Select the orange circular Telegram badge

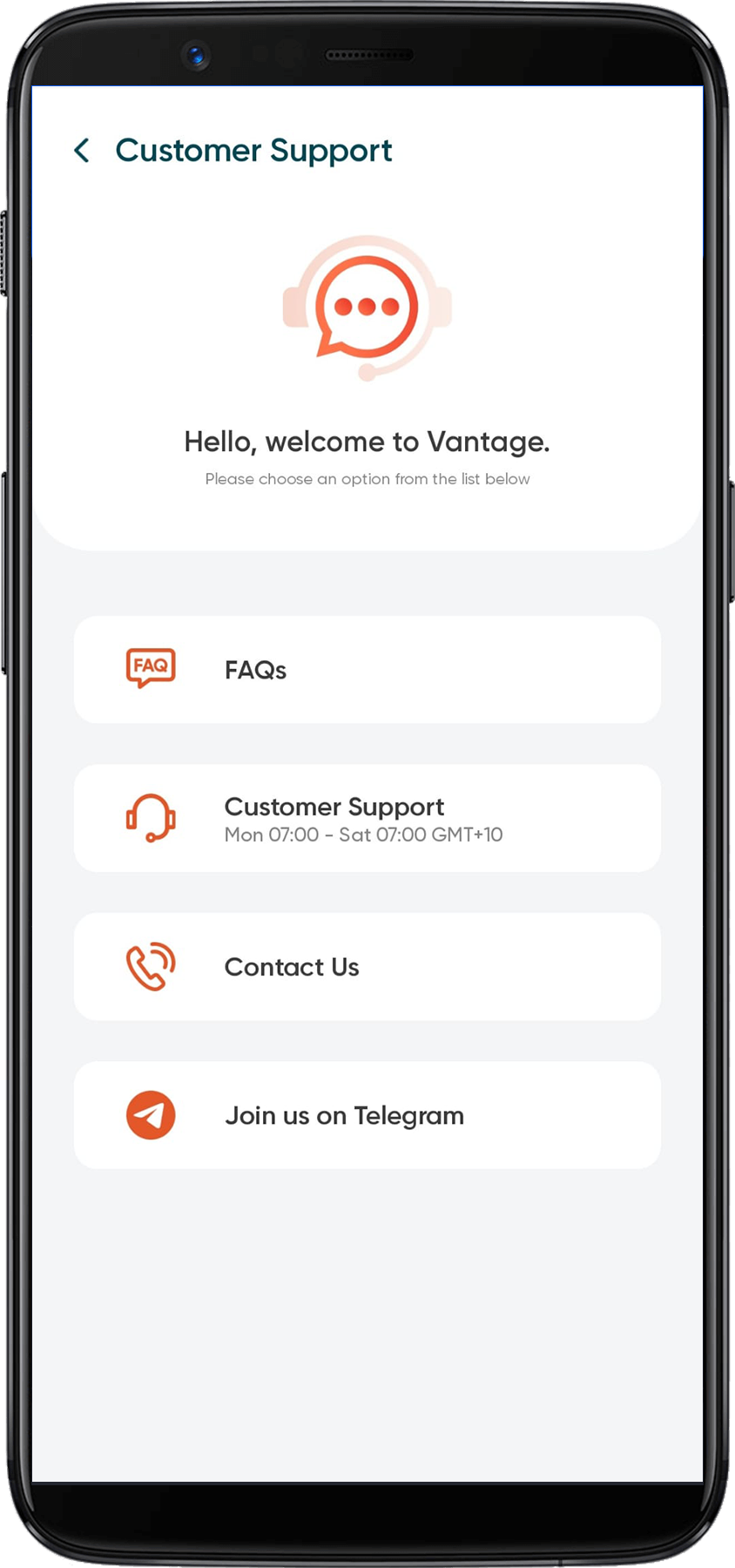click(x=152, y=1115)
